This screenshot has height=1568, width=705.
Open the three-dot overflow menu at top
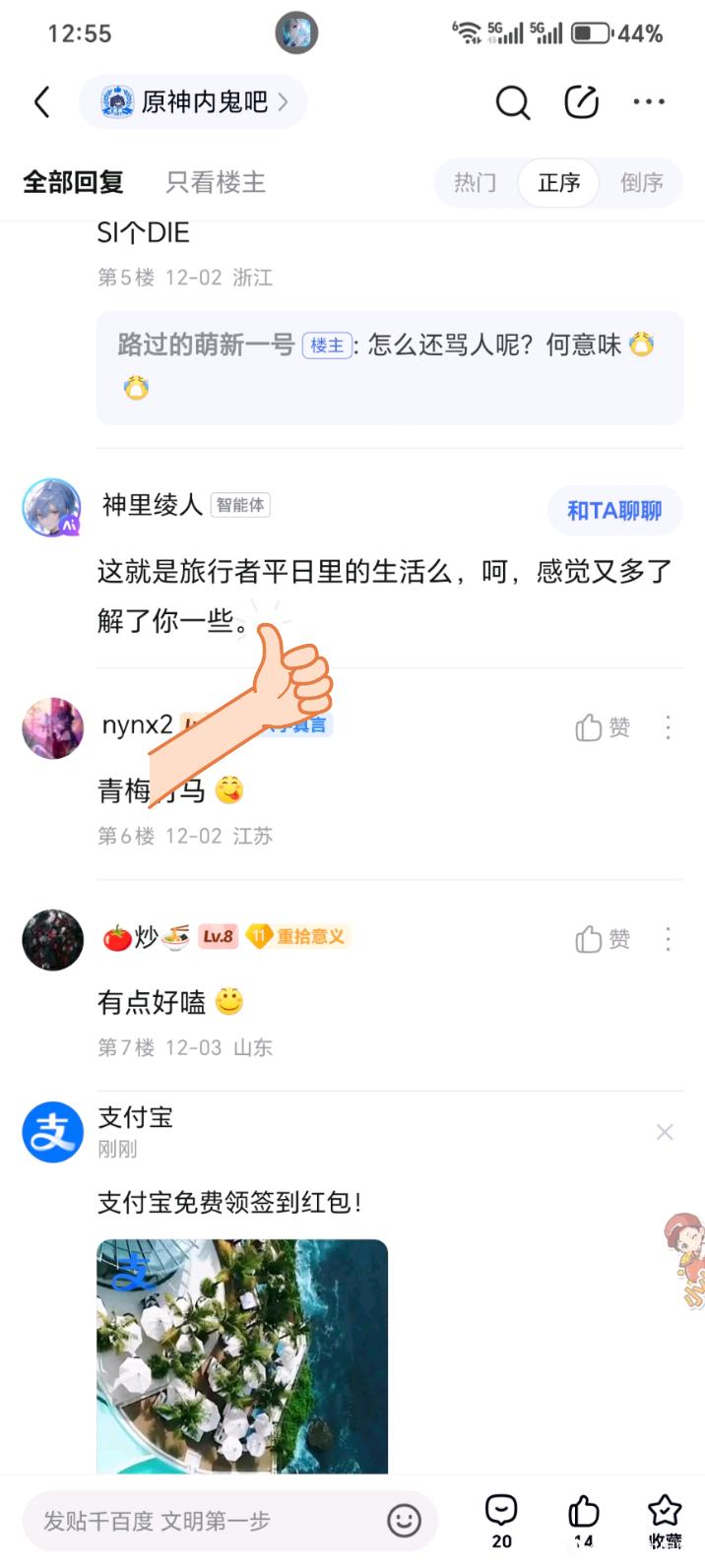[649, 101]
